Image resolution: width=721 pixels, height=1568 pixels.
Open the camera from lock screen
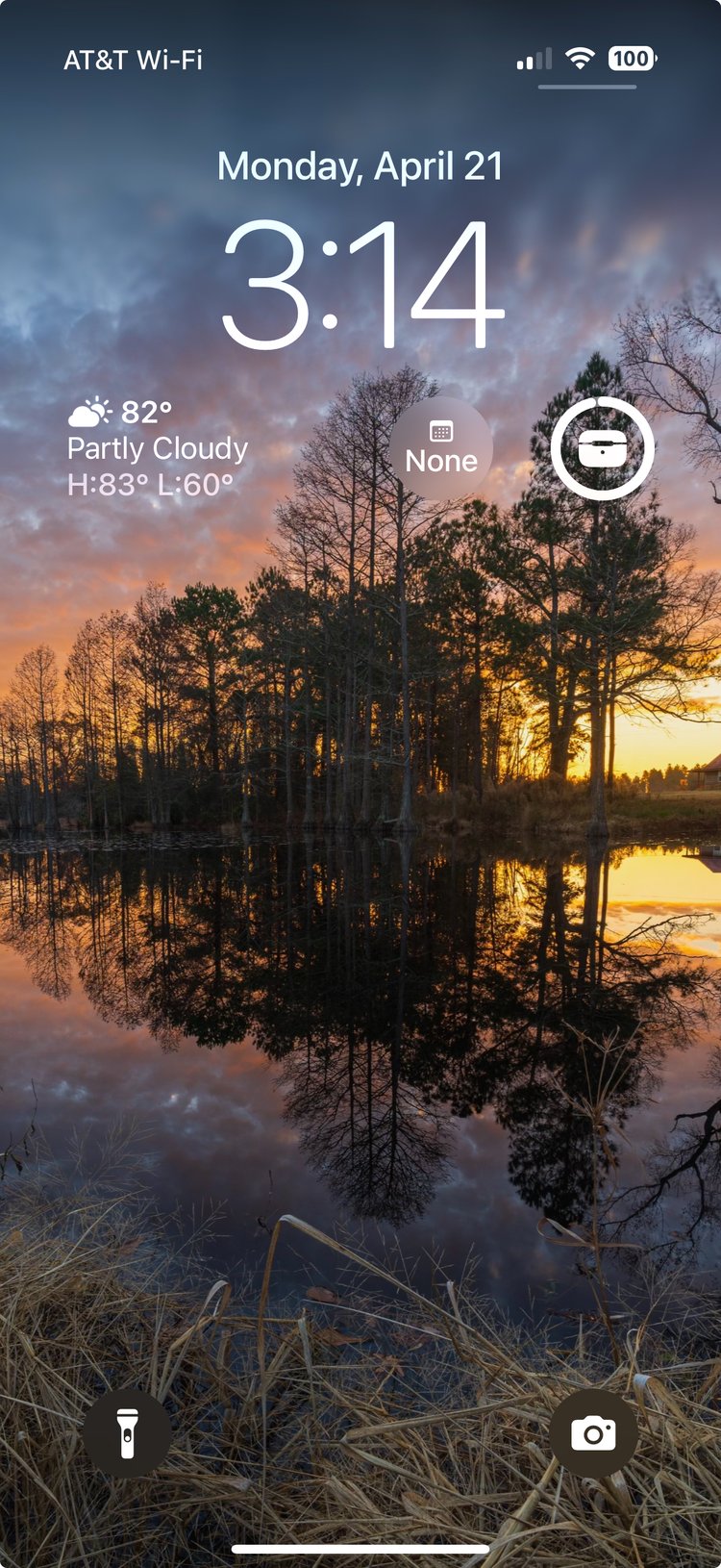pyautogui.click(x=593, y=1433)
